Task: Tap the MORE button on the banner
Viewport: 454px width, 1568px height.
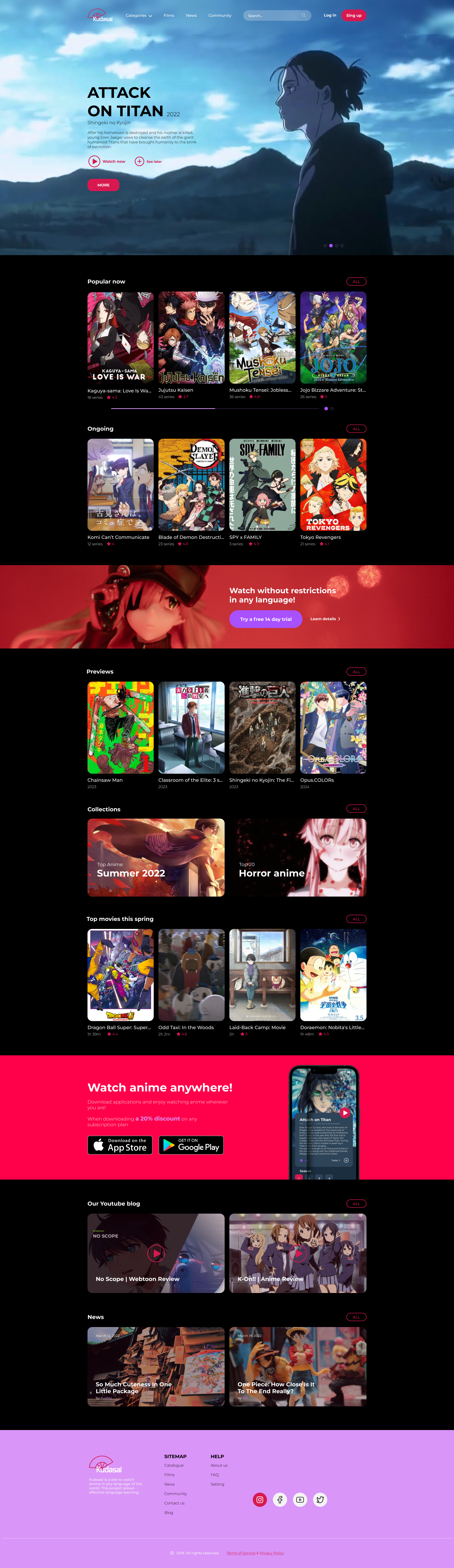Action: click(x=103, y=185)
